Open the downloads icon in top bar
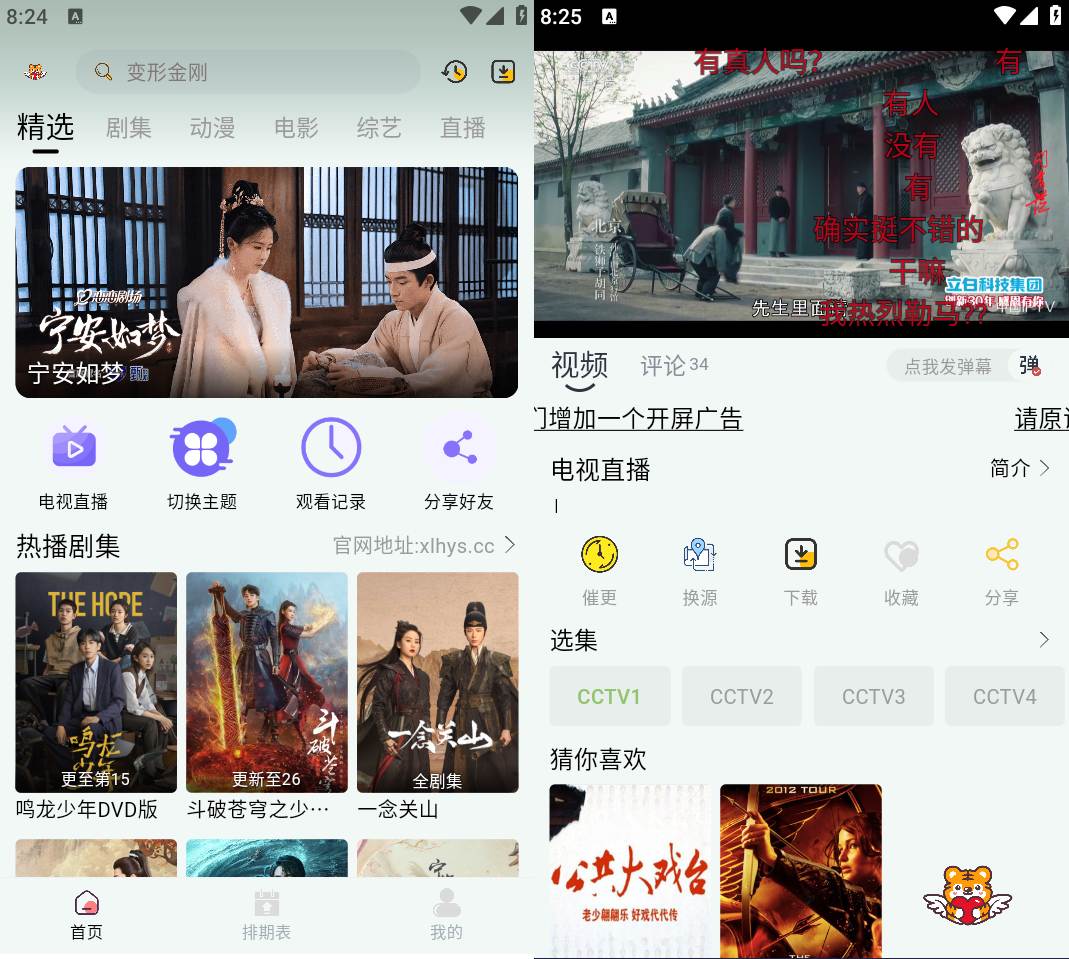Image resolution: width=1069 pixels, height=959 pixels. pos(503,72)
